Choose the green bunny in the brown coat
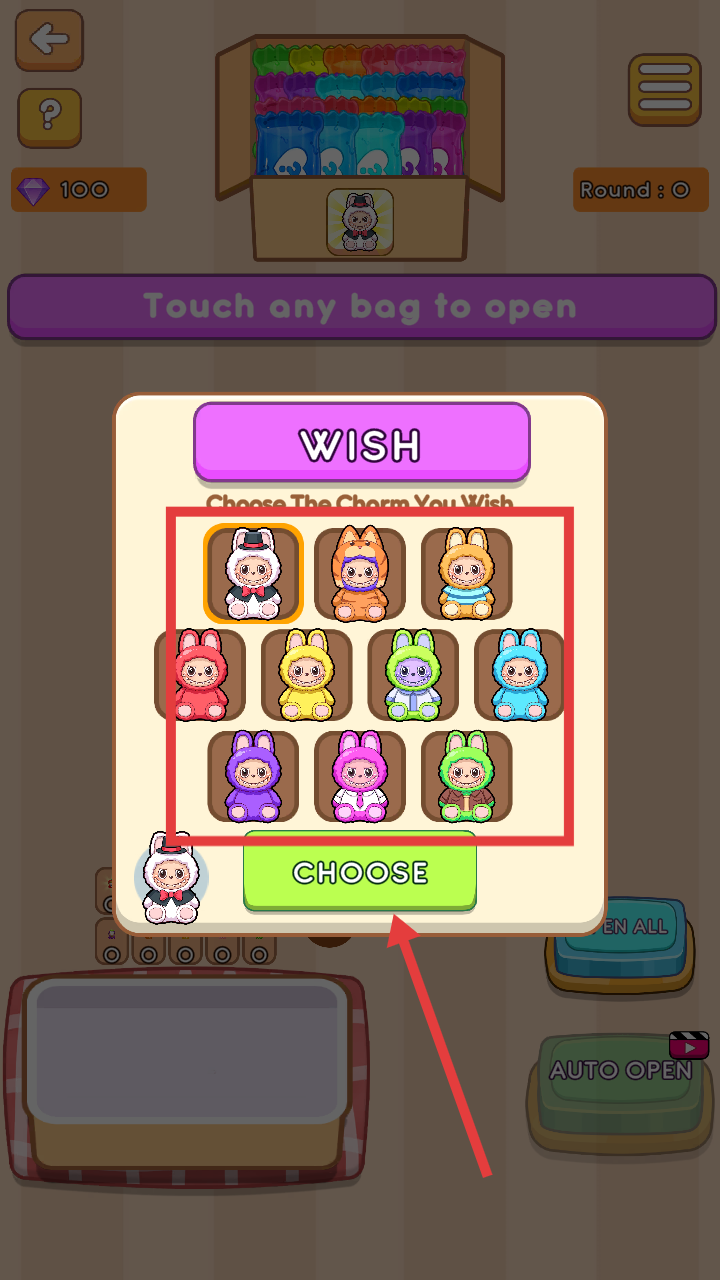 click(x=467, y=777)
